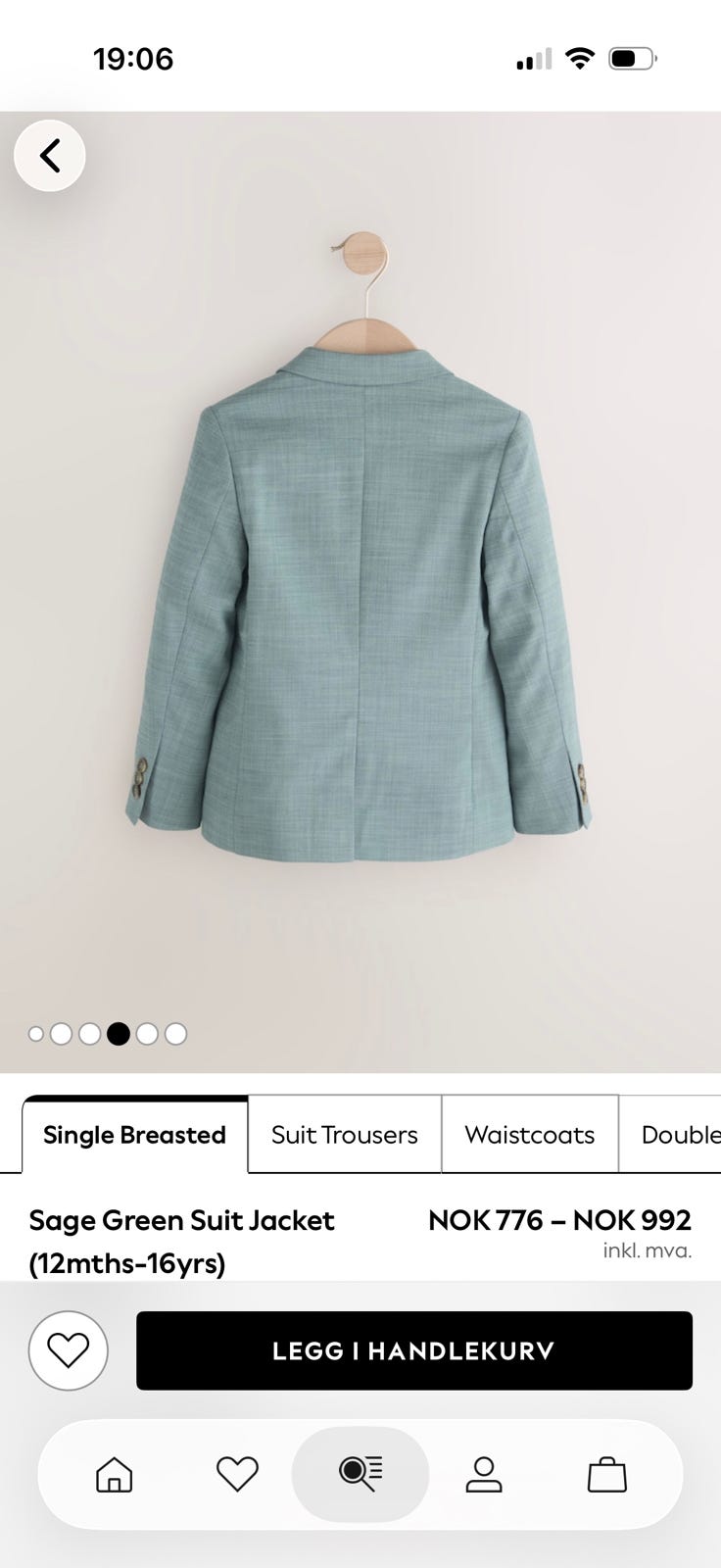
Task: Open the account profile tab
Action: click(484, 1474)
